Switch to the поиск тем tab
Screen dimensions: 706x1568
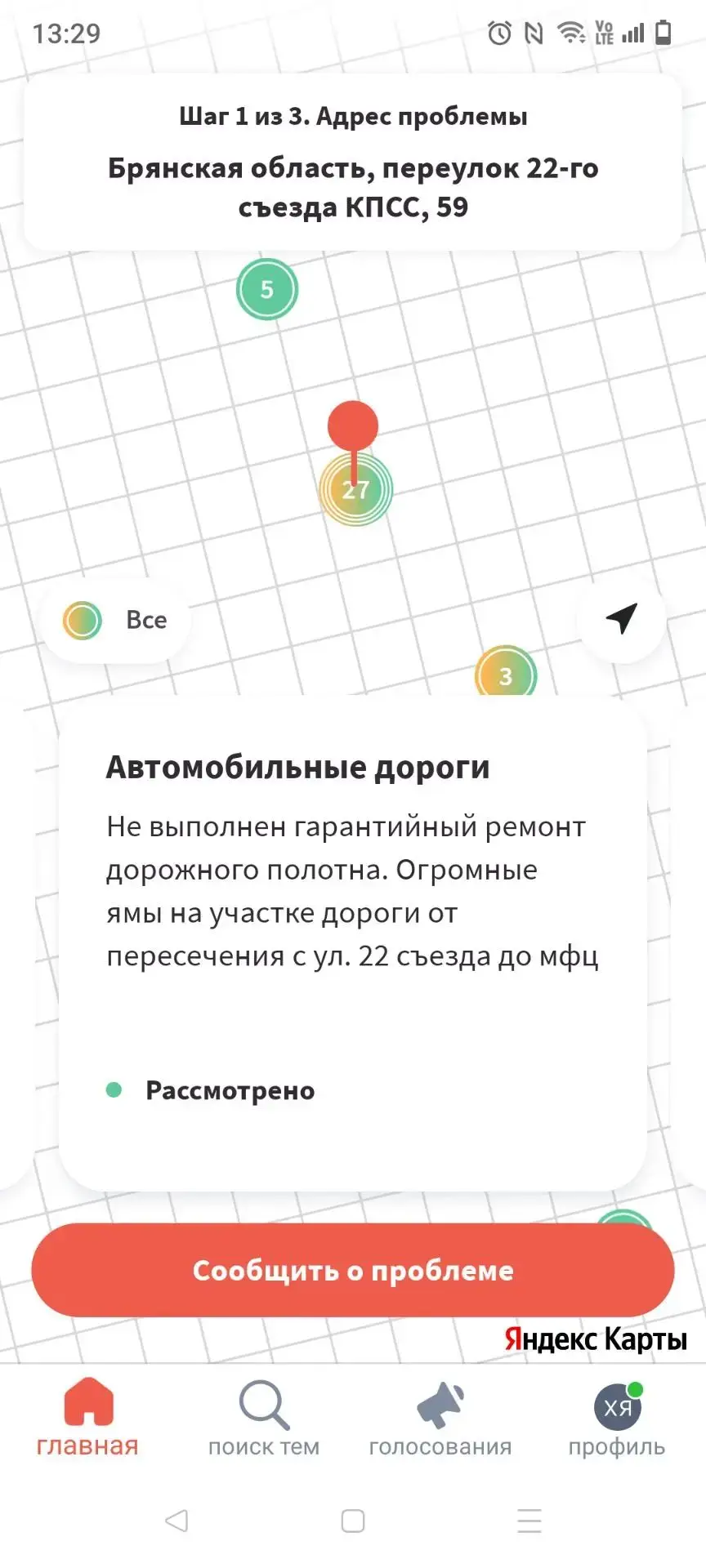click(264, 1418)
